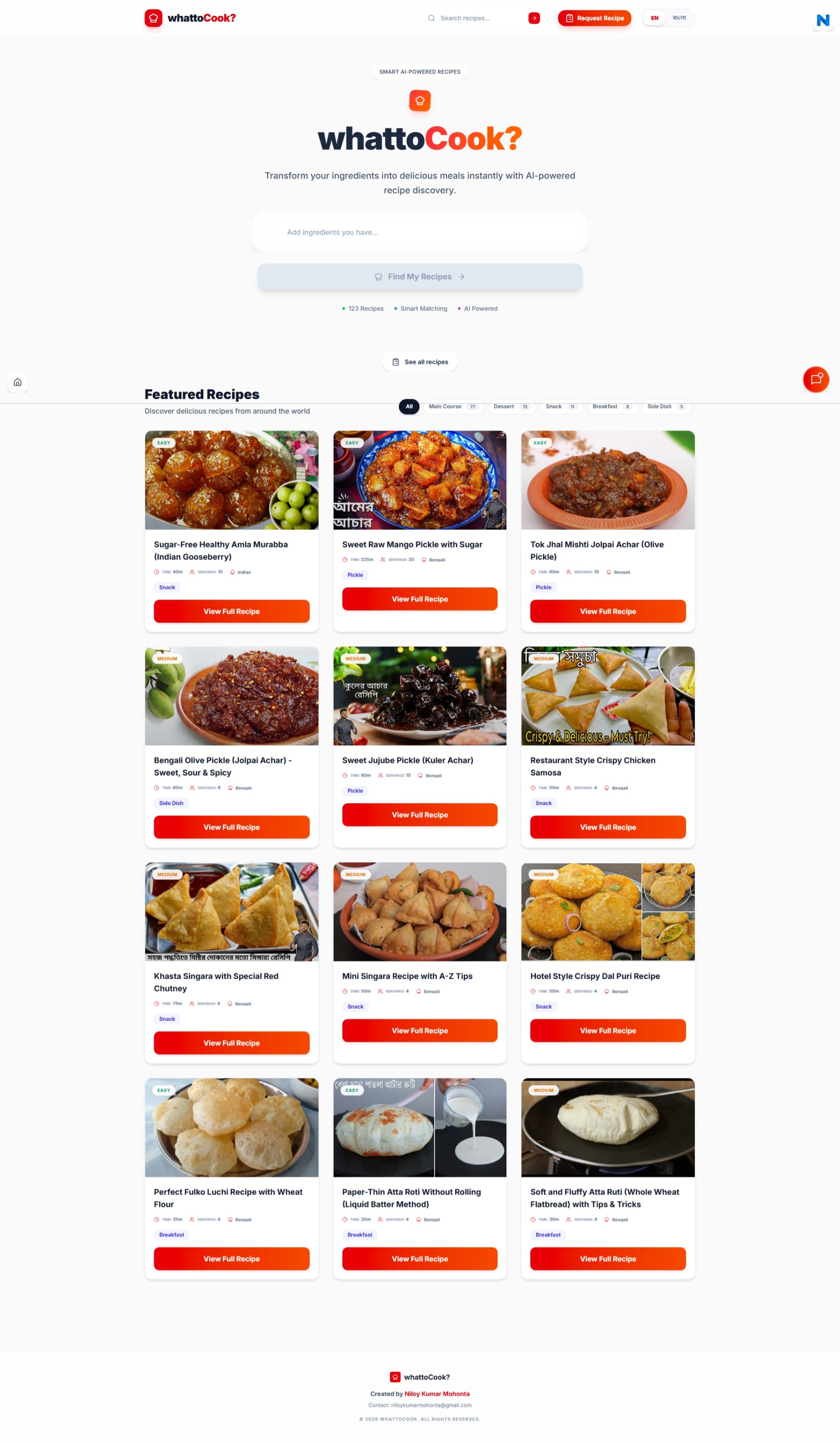Screen dimensions: 840x1443
Task: Filter recipes by Dessert
Action: point(511,406)
